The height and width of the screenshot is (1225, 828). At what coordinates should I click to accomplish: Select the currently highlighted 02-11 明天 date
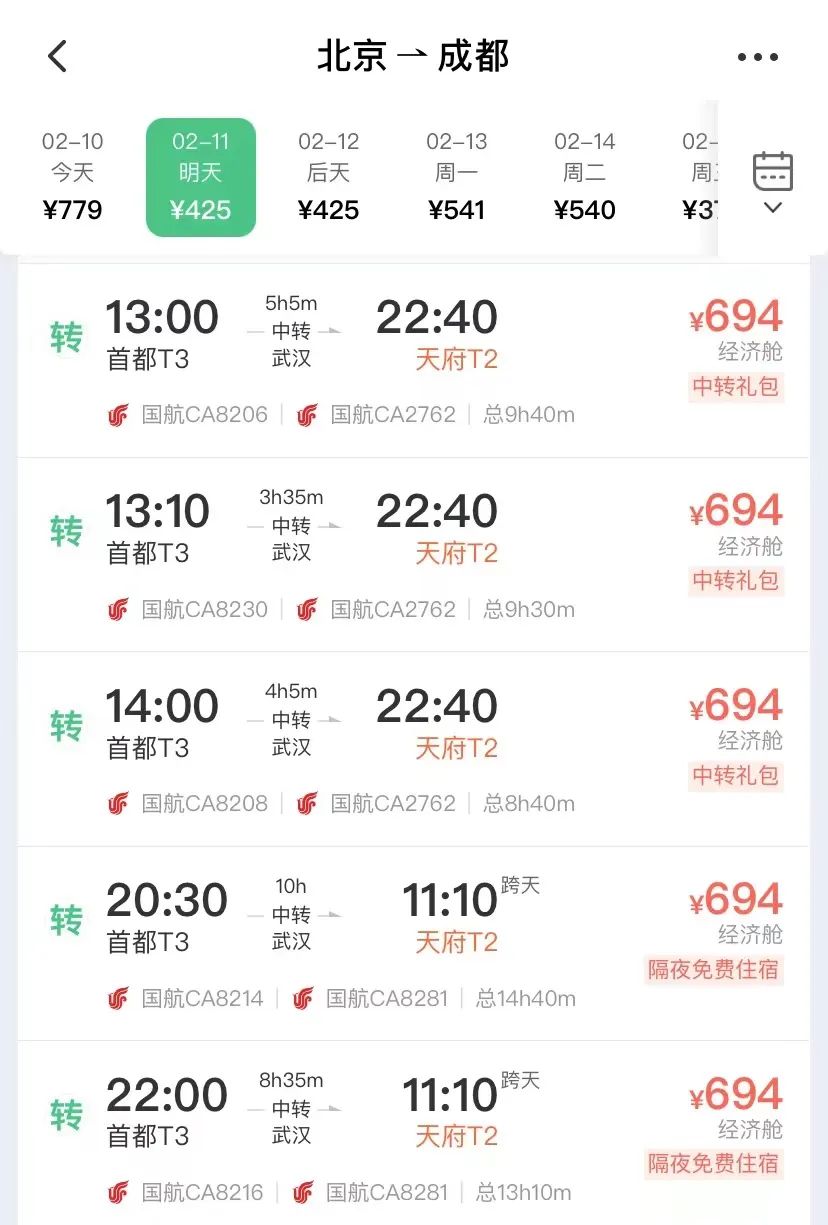tap(201, 176)
